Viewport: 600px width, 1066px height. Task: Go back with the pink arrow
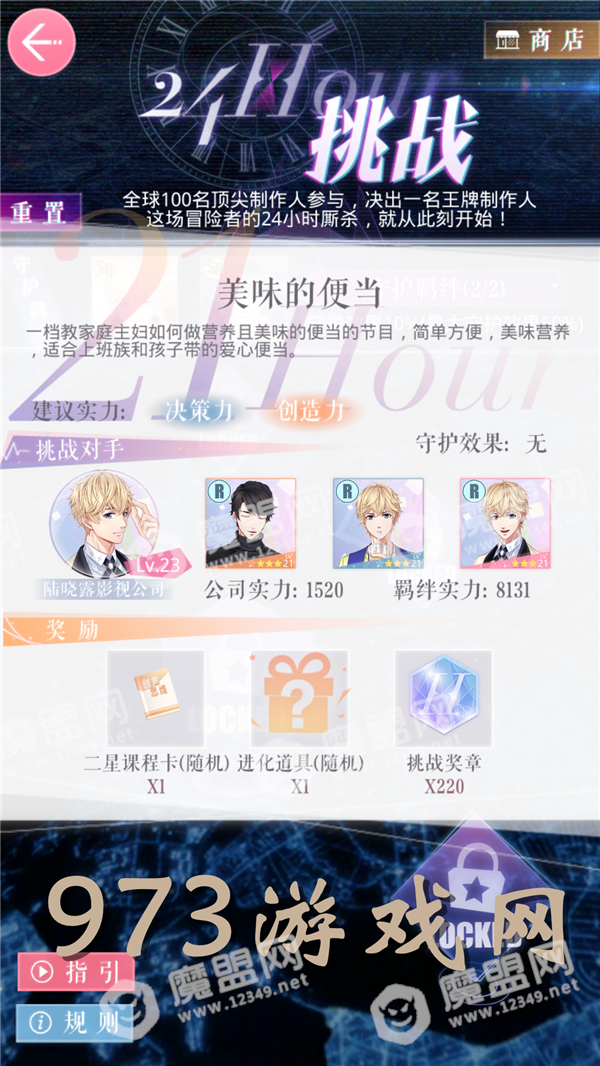(41, 42)
